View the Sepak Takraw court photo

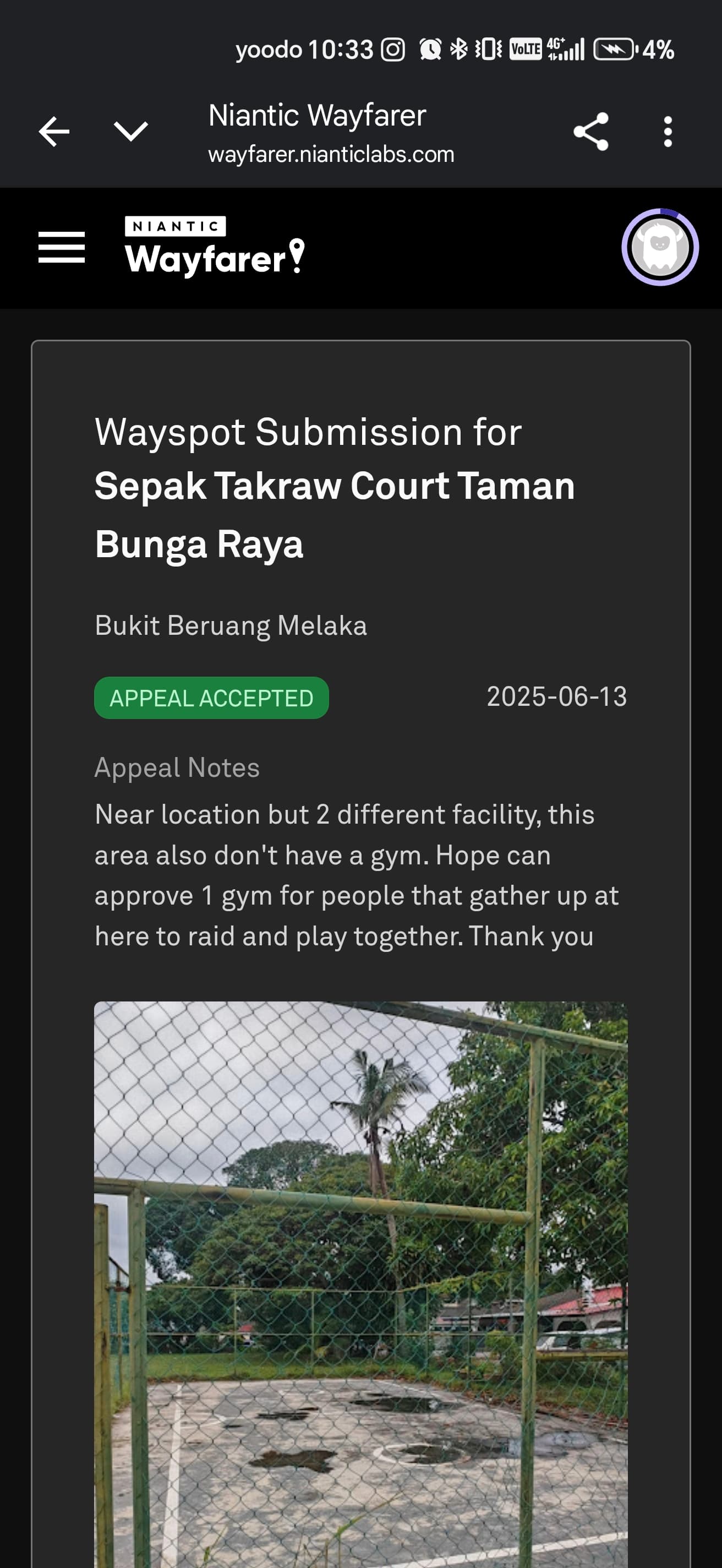[360, 1284]
